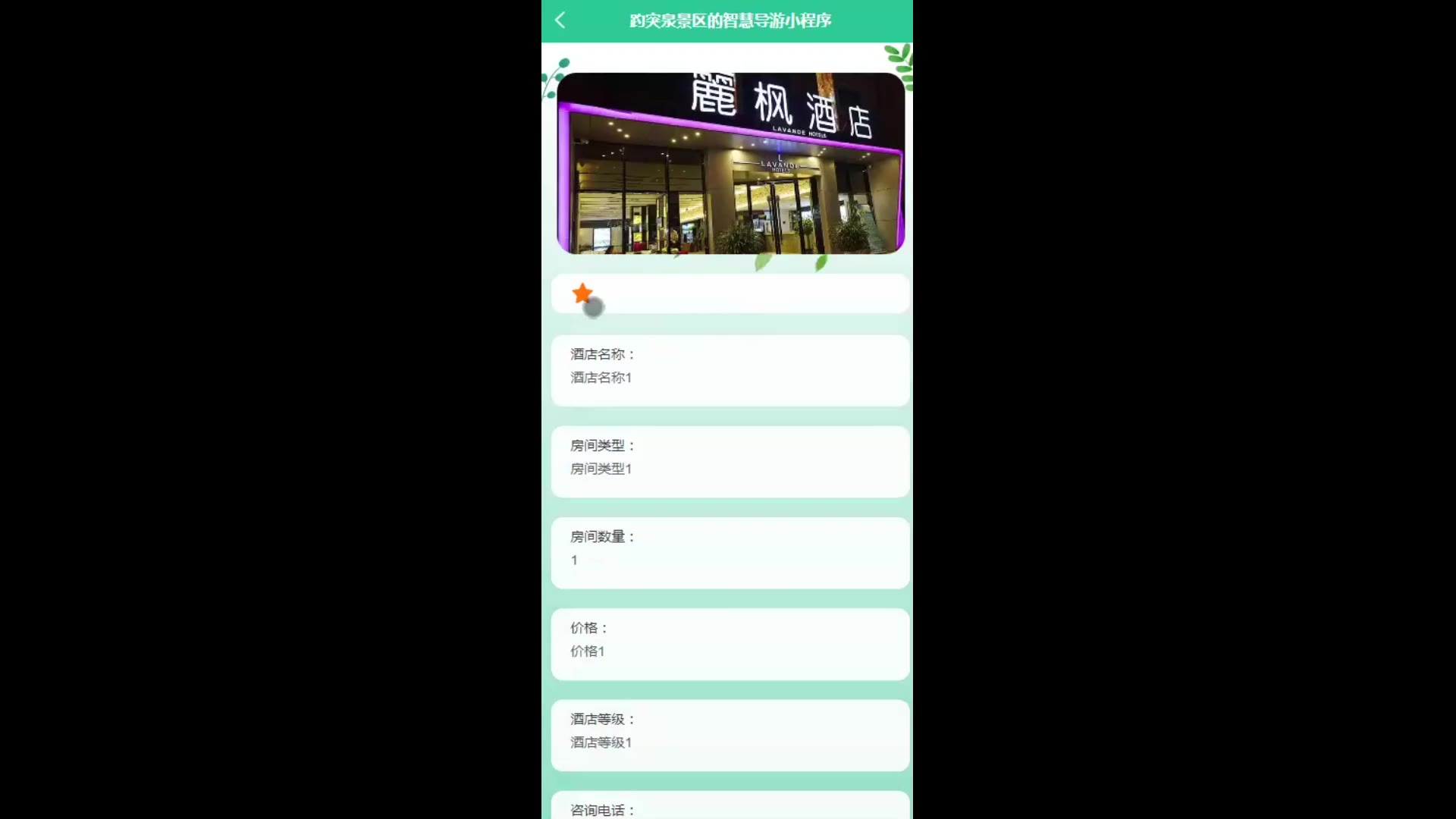
Task: Open the hotel photo banner
Action: (x=730, y=163)
